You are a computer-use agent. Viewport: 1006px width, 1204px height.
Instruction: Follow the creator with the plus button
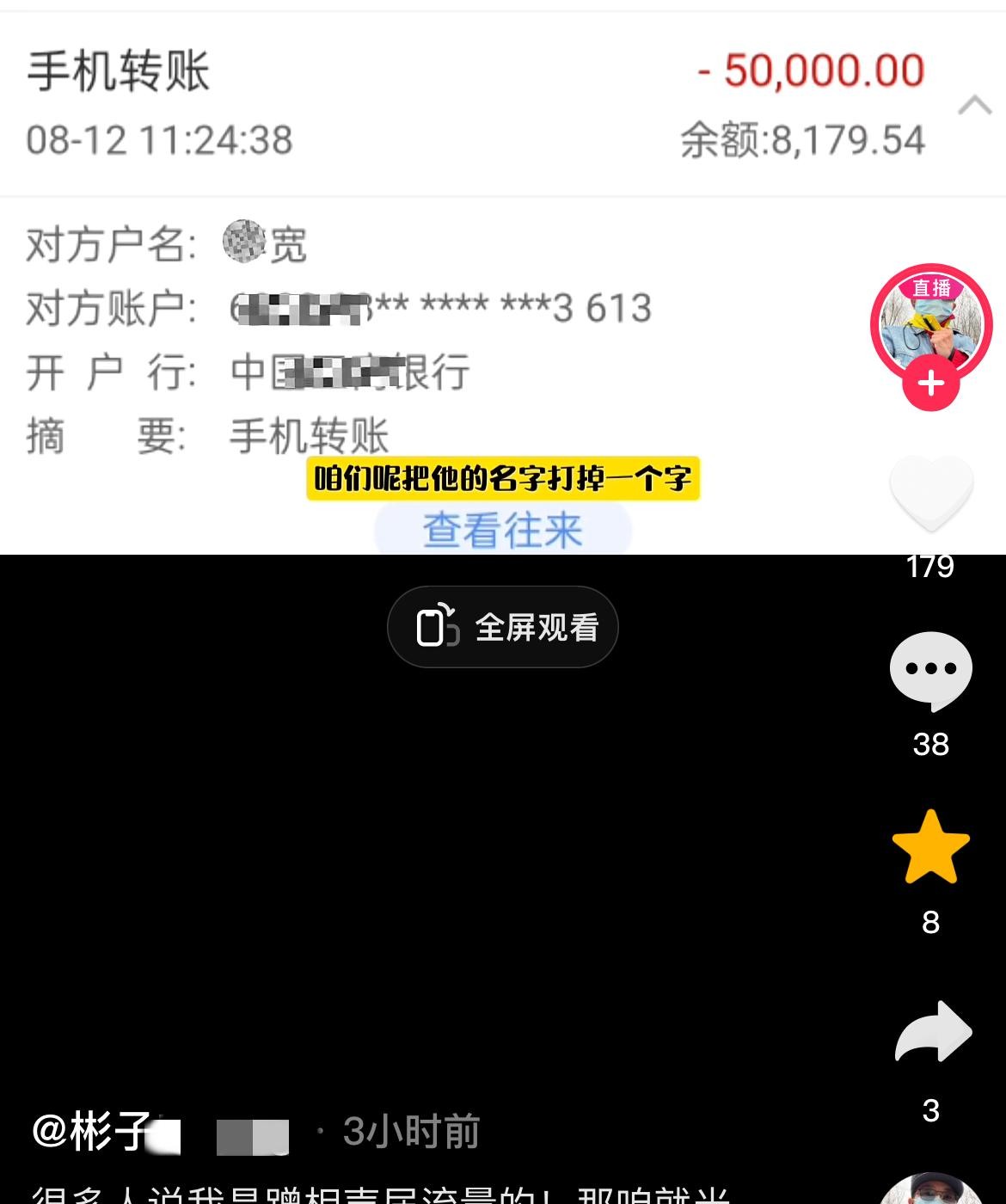pyautogui.click(x=931, y=384)
